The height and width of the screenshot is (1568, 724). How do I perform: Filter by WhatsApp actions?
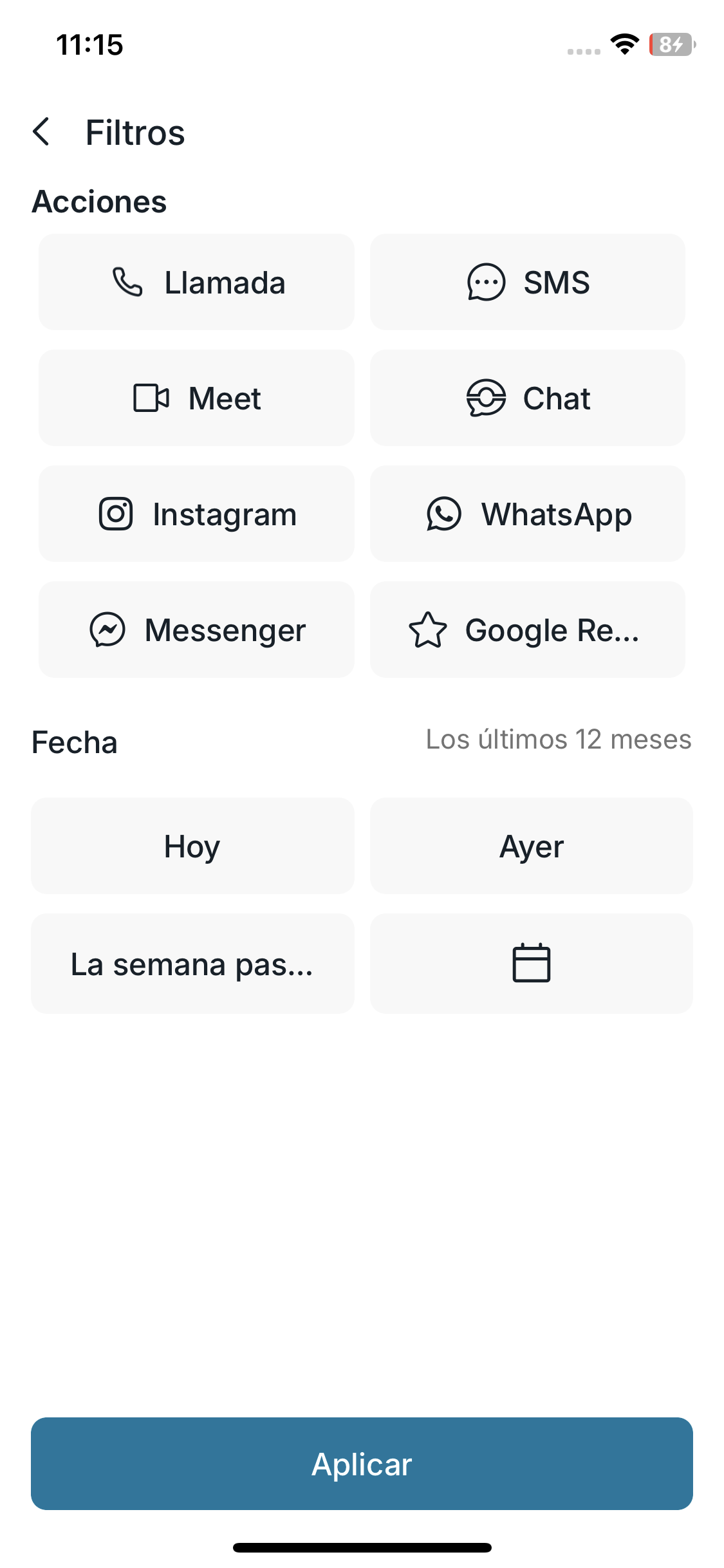527,514
